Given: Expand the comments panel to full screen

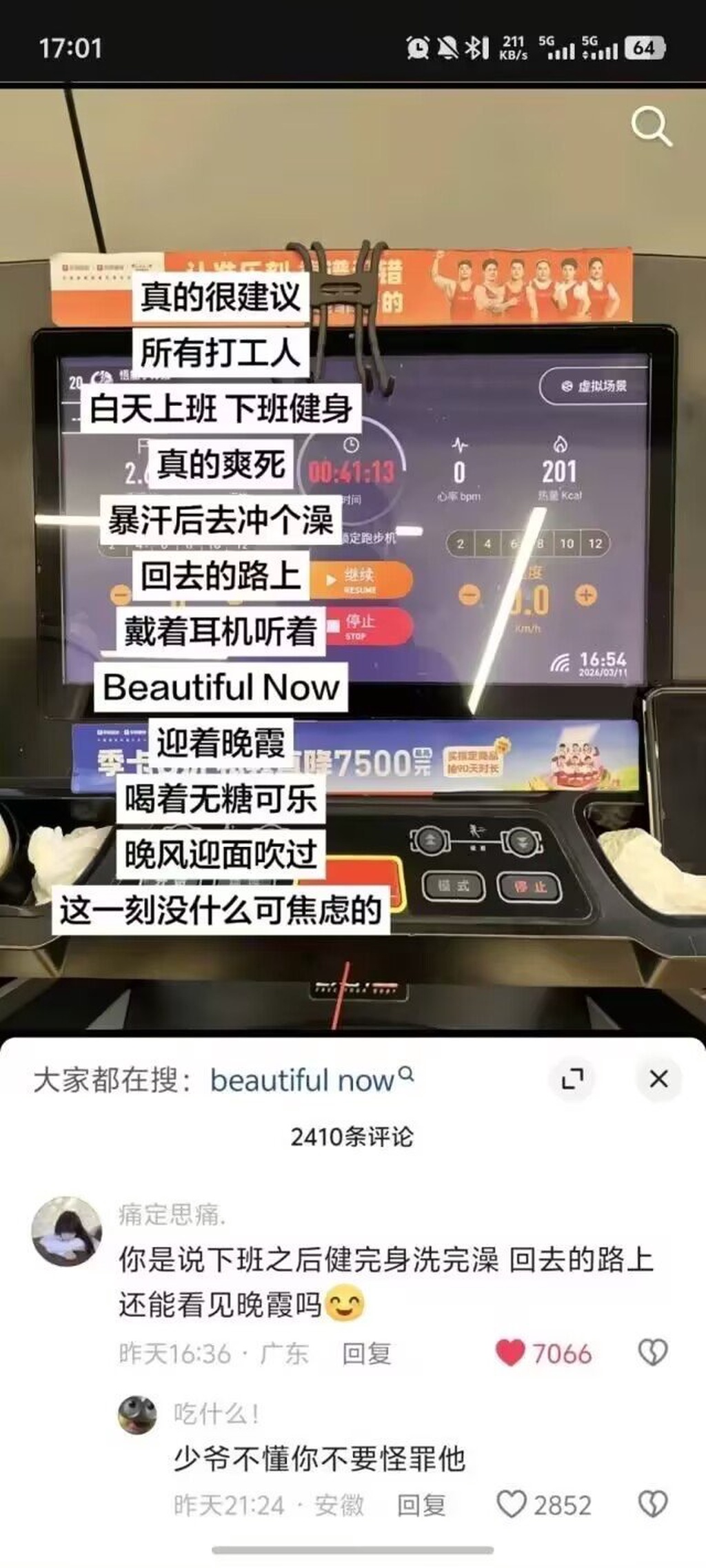Looking at the screenshot, I should (x=572, y=1079).
